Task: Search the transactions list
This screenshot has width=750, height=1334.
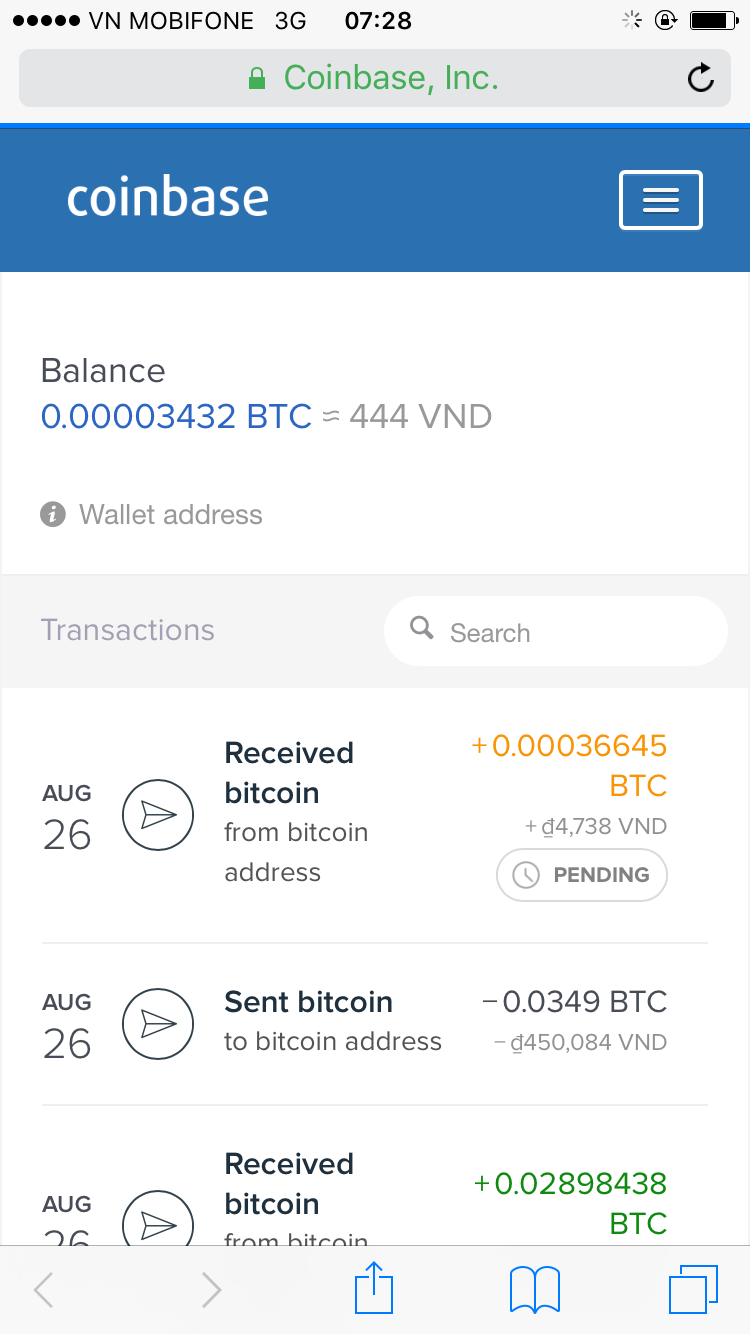Action: point(556,632)
